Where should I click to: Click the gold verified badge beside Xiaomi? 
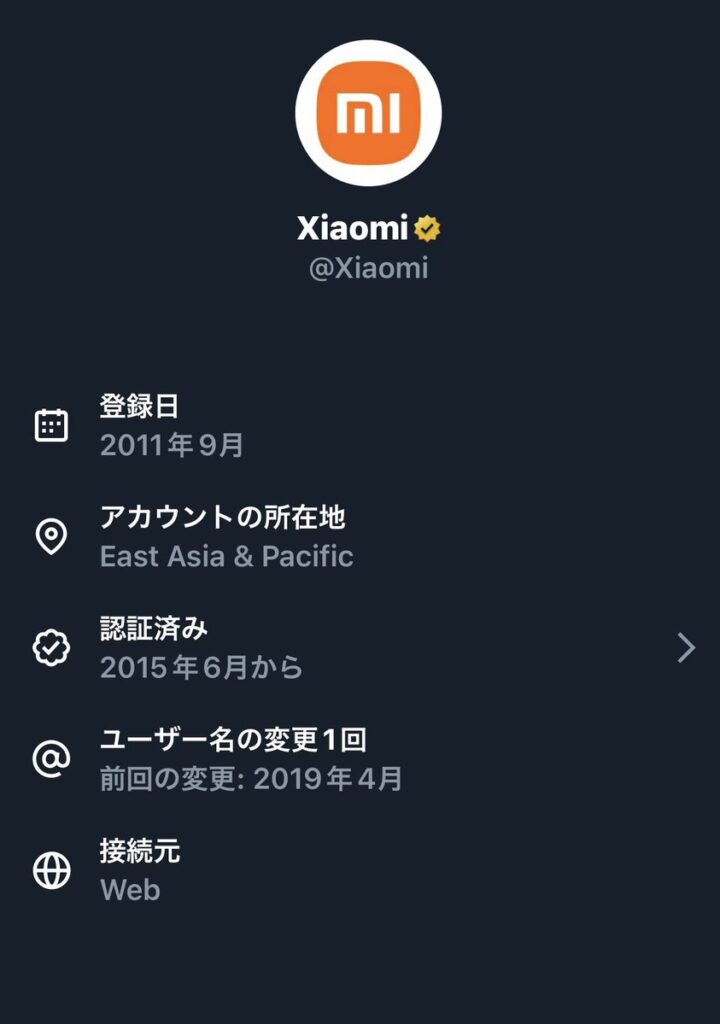point(428,225)
